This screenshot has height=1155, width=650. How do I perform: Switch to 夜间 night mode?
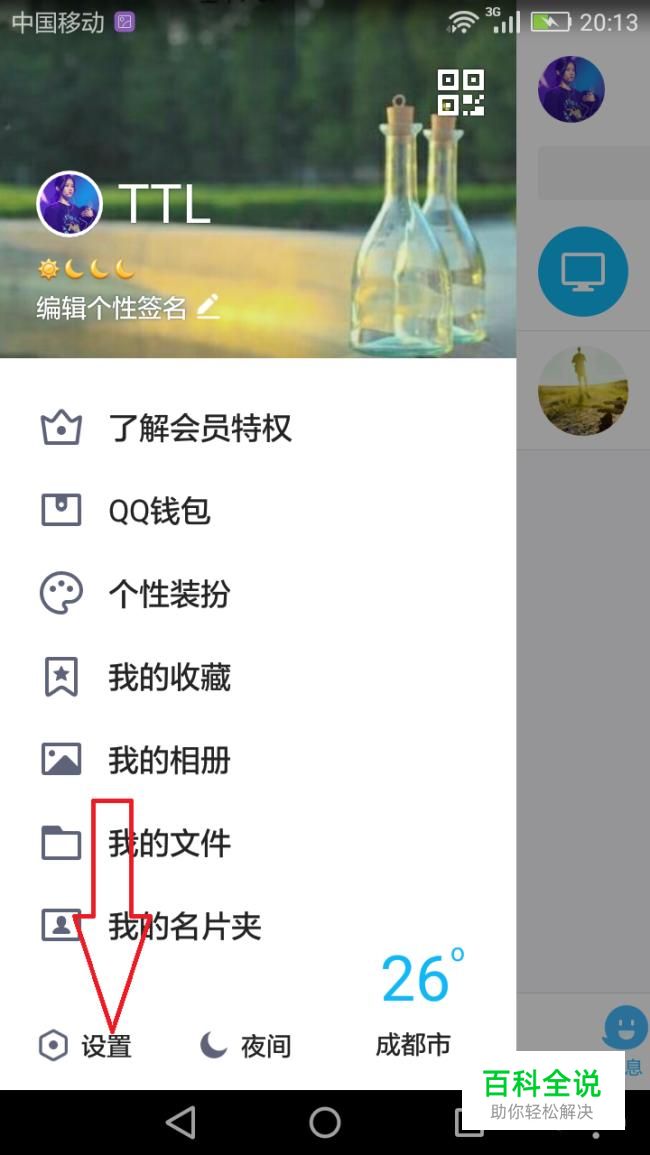coord(245,1046)
